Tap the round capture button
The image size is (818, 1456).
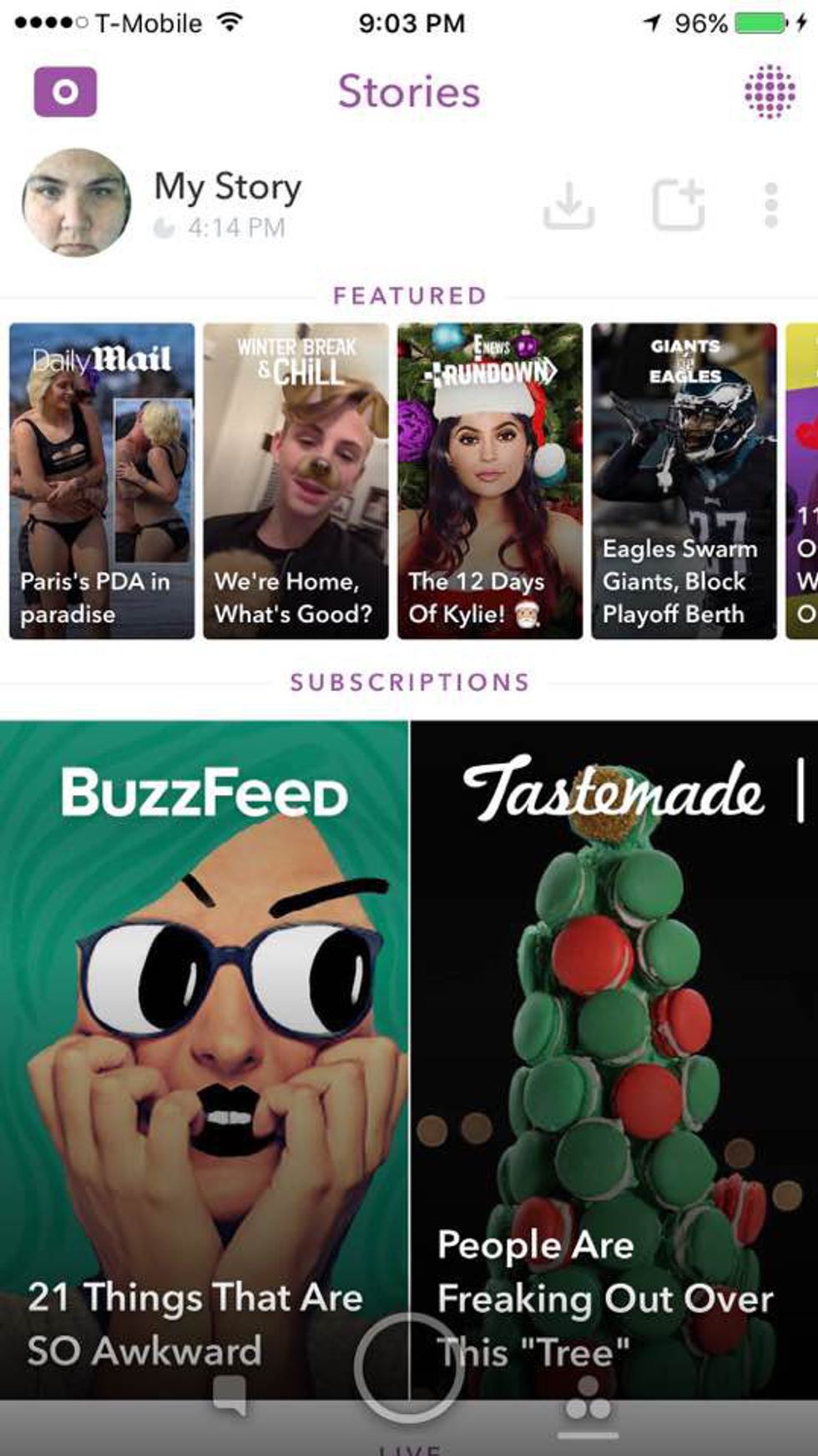(409, 1368)
